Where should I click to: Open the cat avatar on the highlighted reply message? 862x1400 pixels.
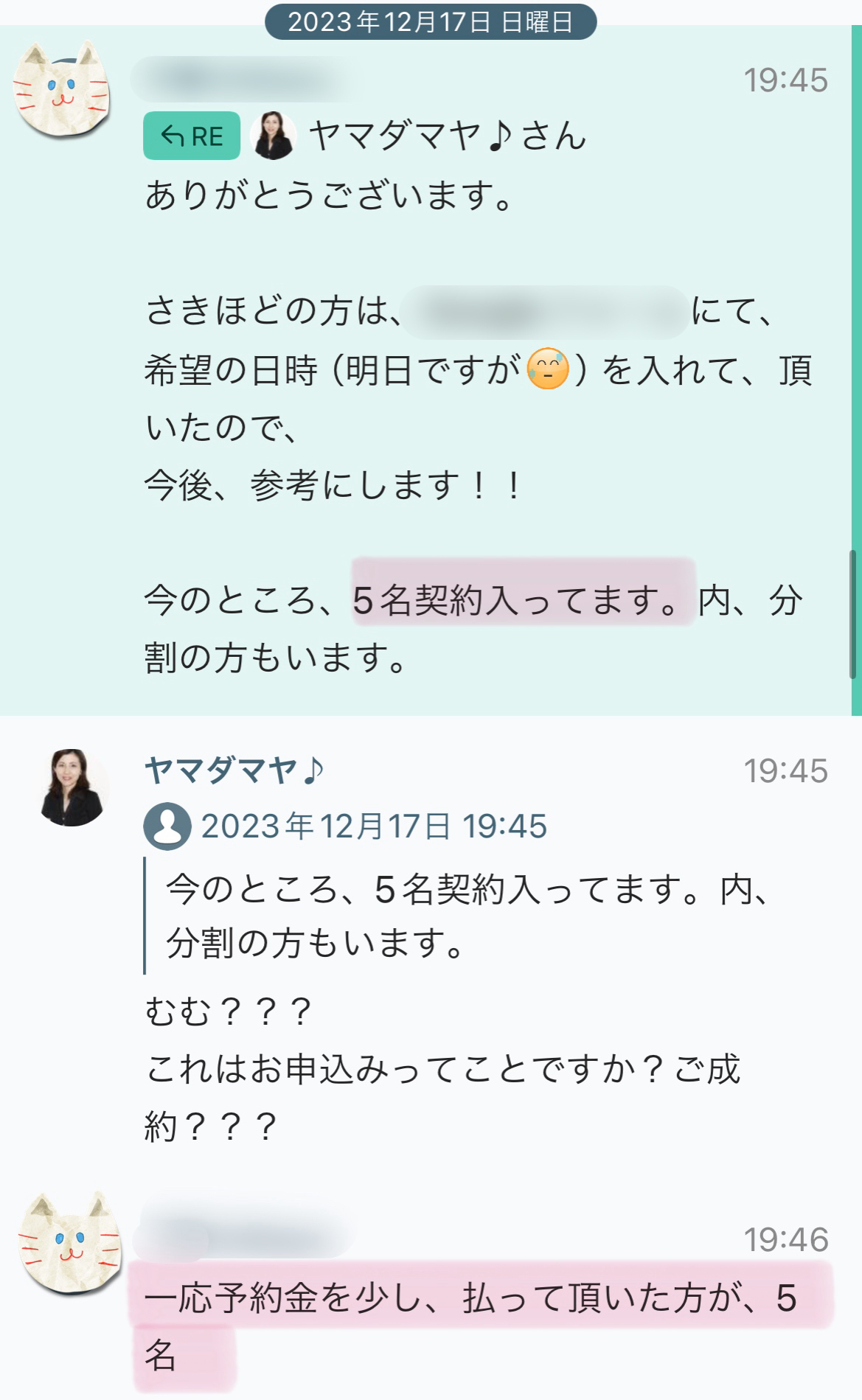pos(62,90)
